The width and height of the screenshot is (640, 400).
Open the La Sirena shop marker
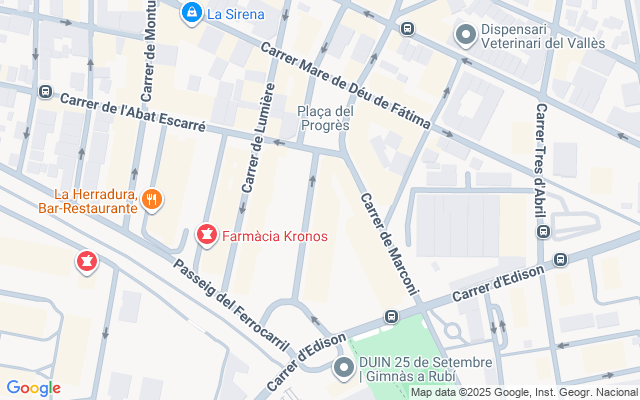coord(190,13)
